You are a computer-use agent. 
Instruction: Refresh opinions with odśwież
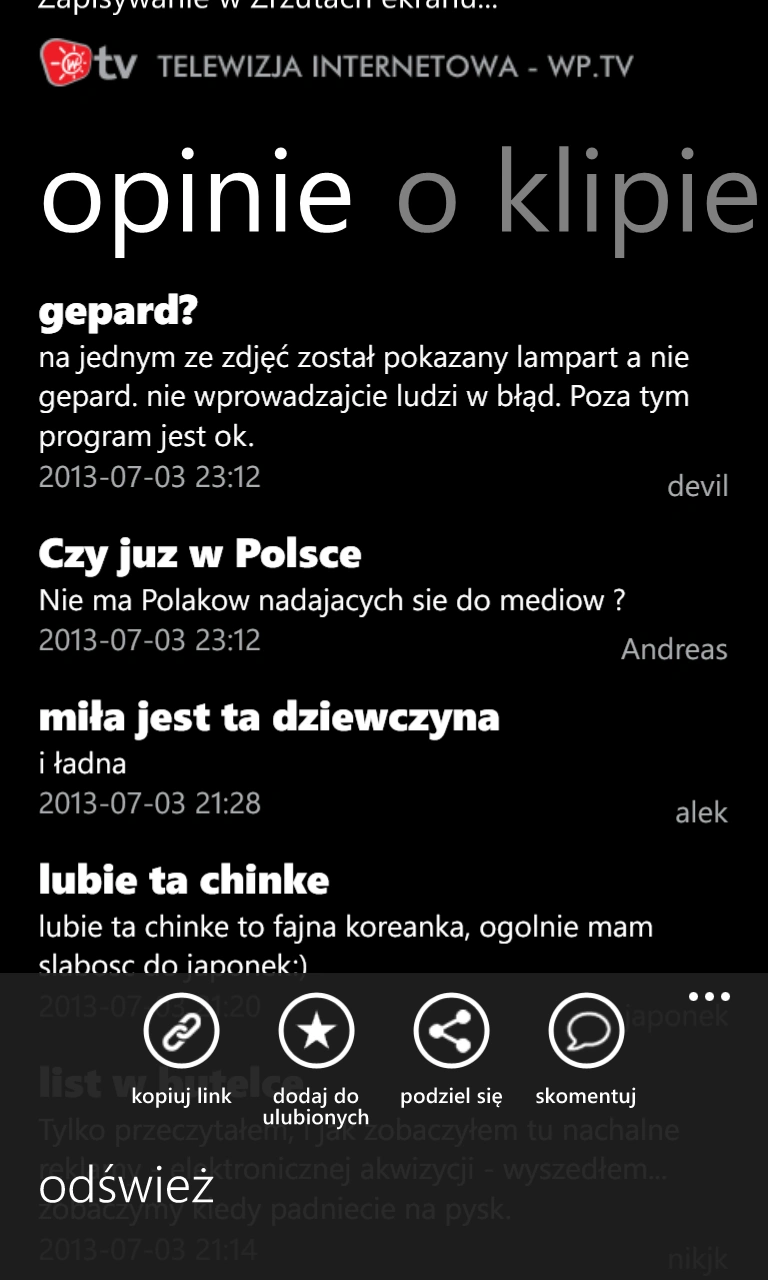(x=127, y=1187)
